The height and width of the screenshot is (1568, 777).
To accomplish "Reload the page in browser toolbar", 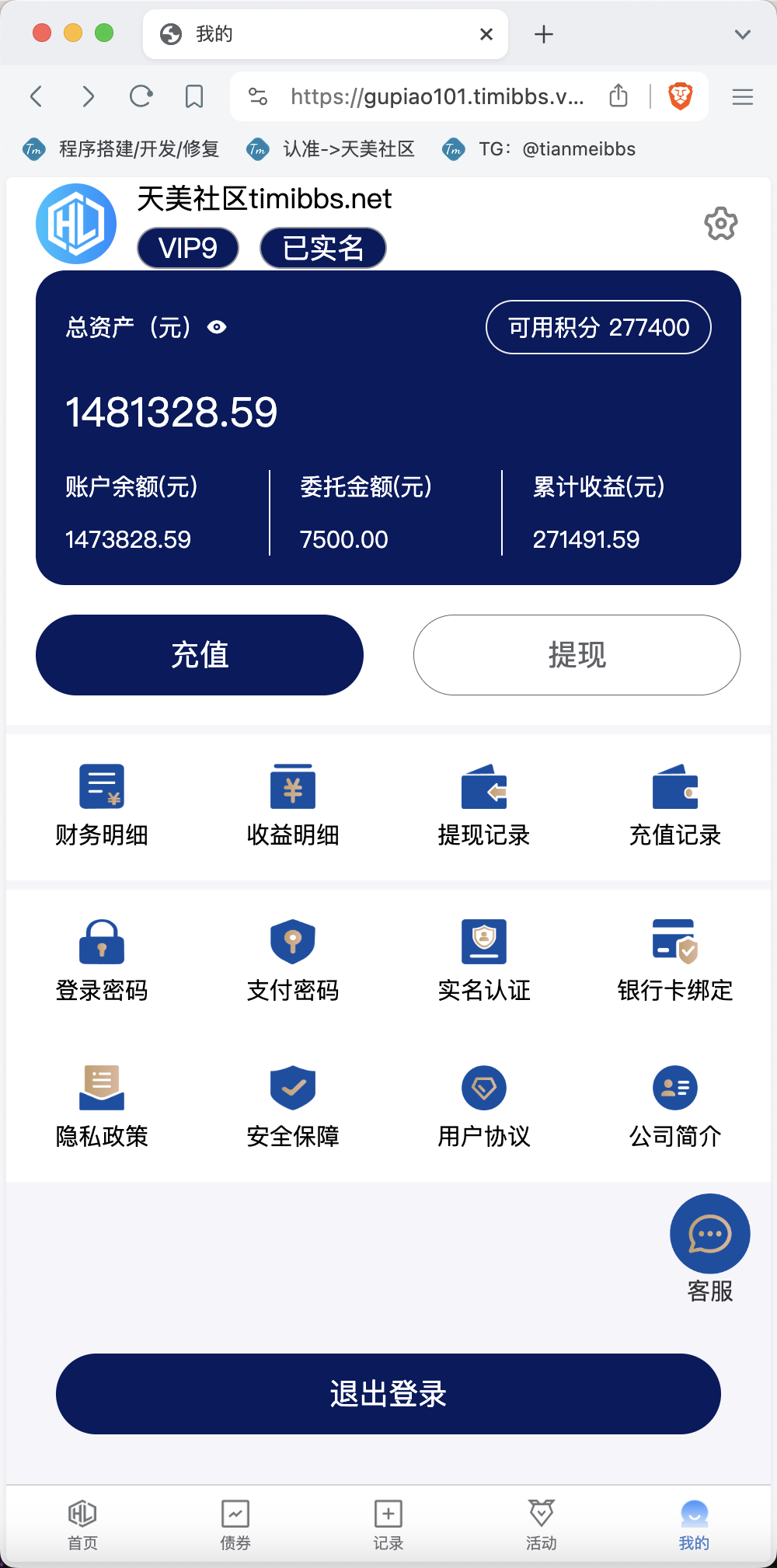I will [x=141, y=96].
